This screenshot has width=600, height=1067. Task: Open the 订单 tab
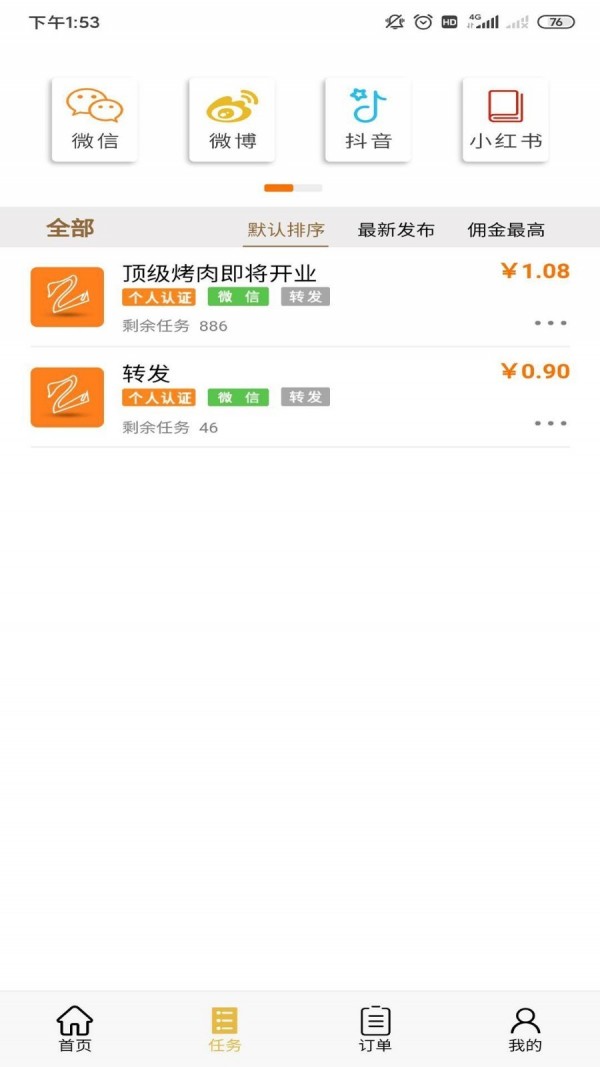[x=375, y=1029]
